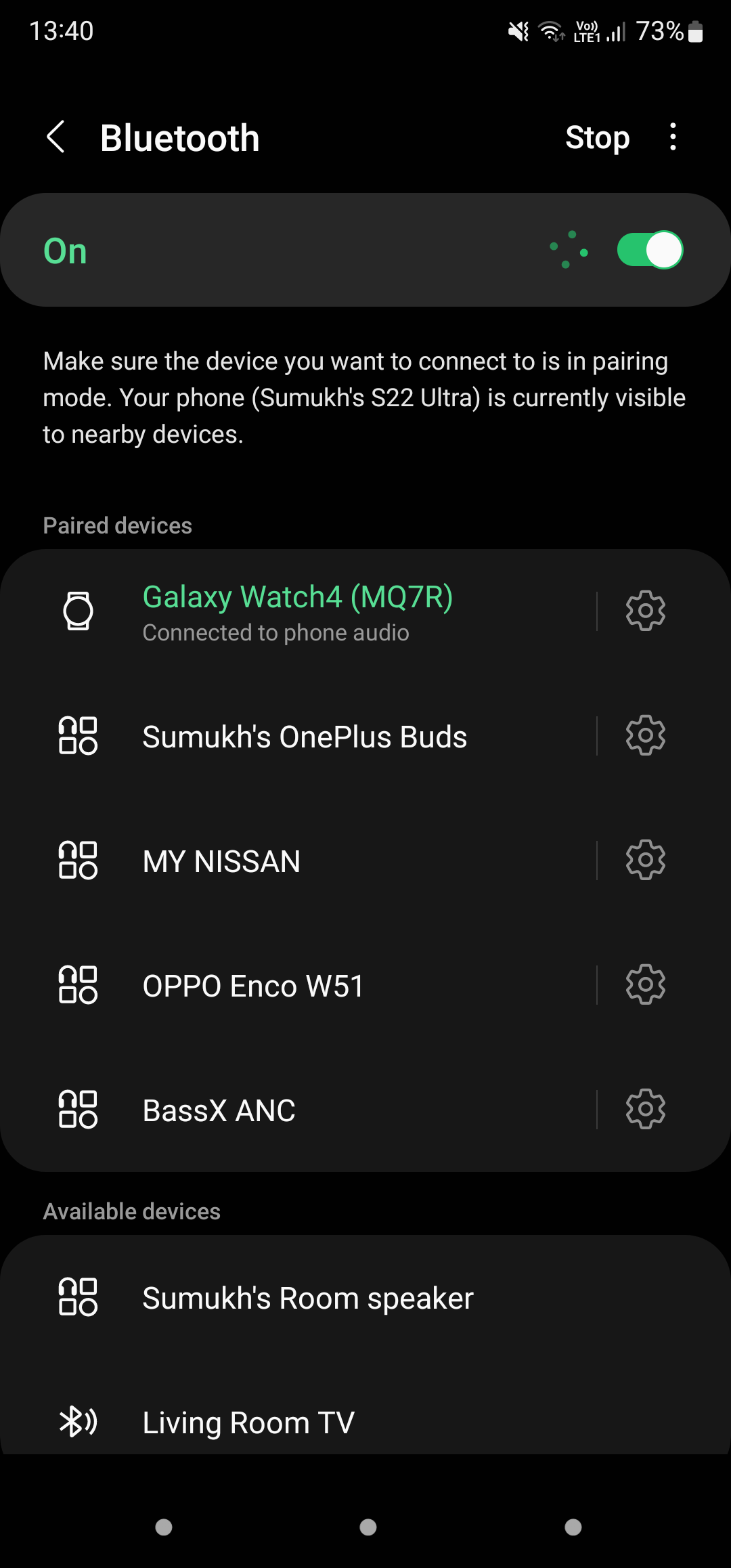Select Galaxy Watch4 (MQ7R) device
This screenshot has height=1568, width=731.
pyautogui.click(x=298, y=611)
